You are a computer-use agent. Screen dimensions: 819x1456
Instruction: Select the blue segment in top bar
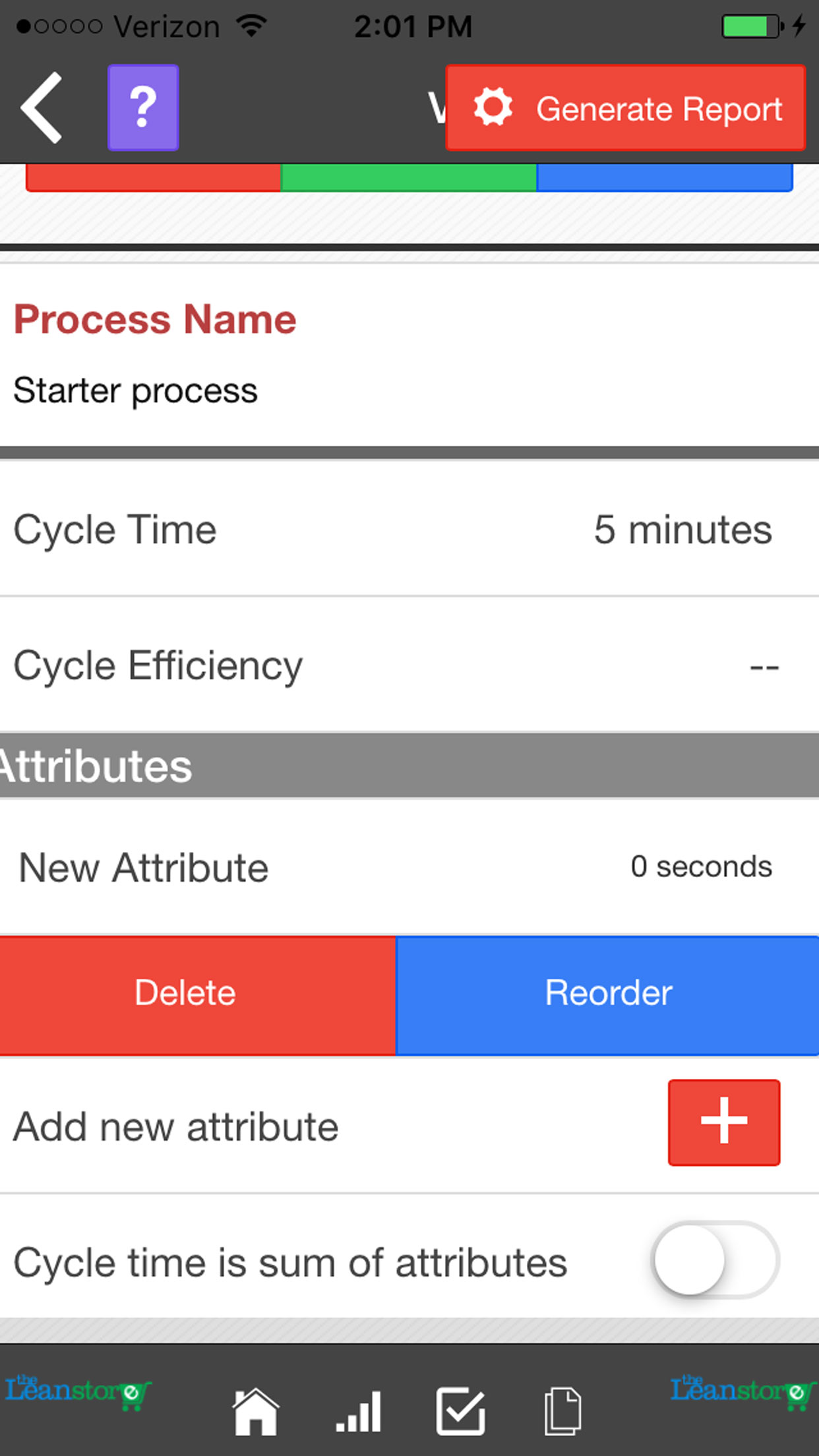point(665,177)
